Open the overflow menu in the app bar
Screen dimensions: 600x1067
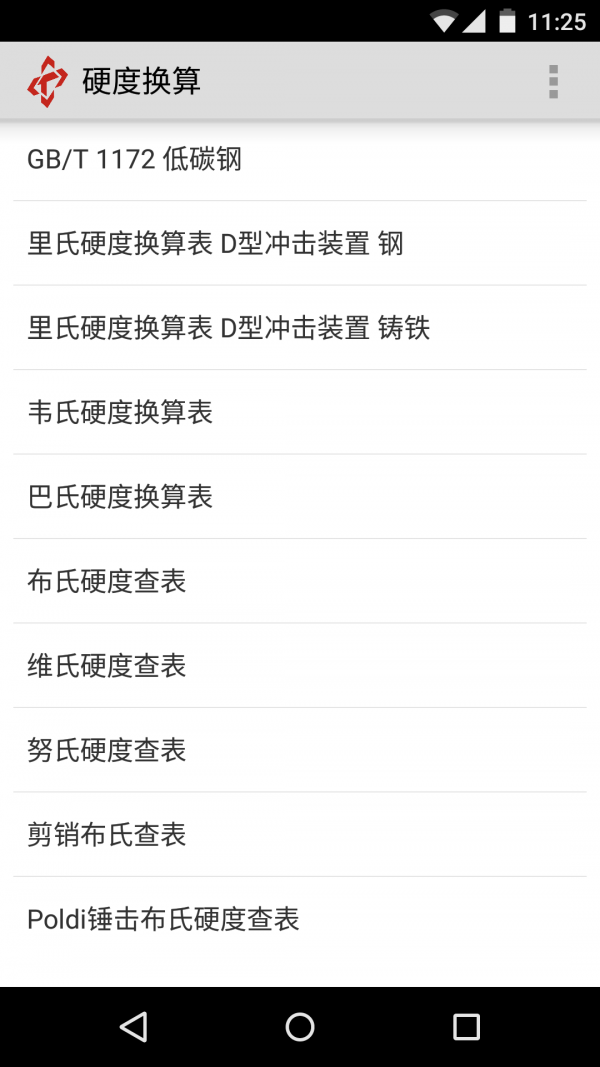553,82
